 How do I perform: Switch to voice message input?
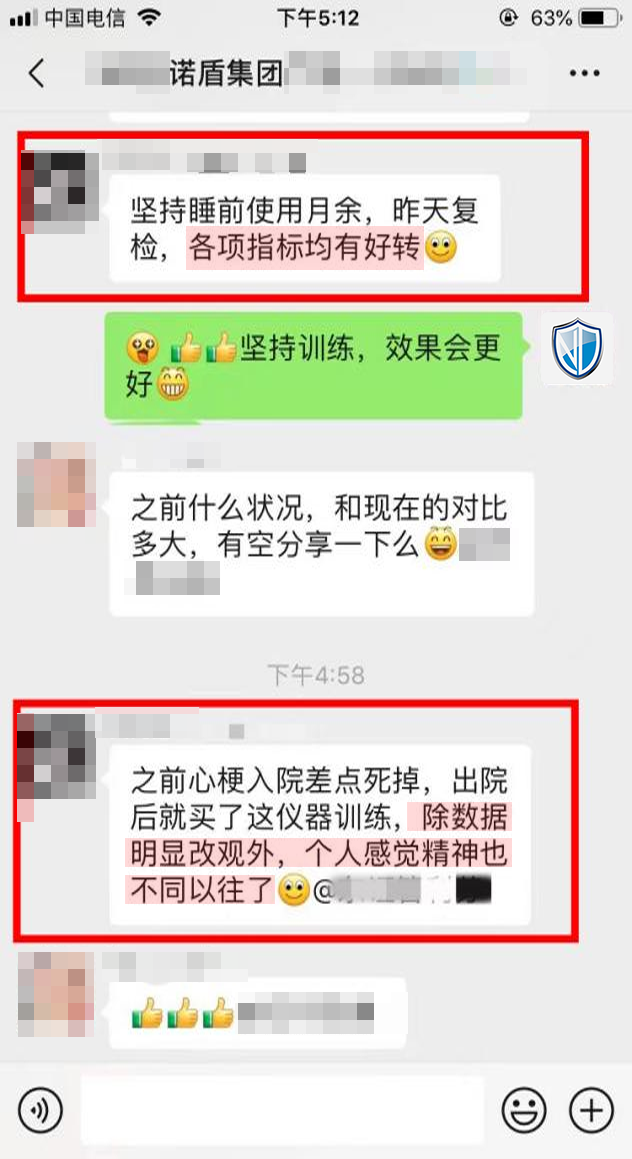tap(40, 1110)
